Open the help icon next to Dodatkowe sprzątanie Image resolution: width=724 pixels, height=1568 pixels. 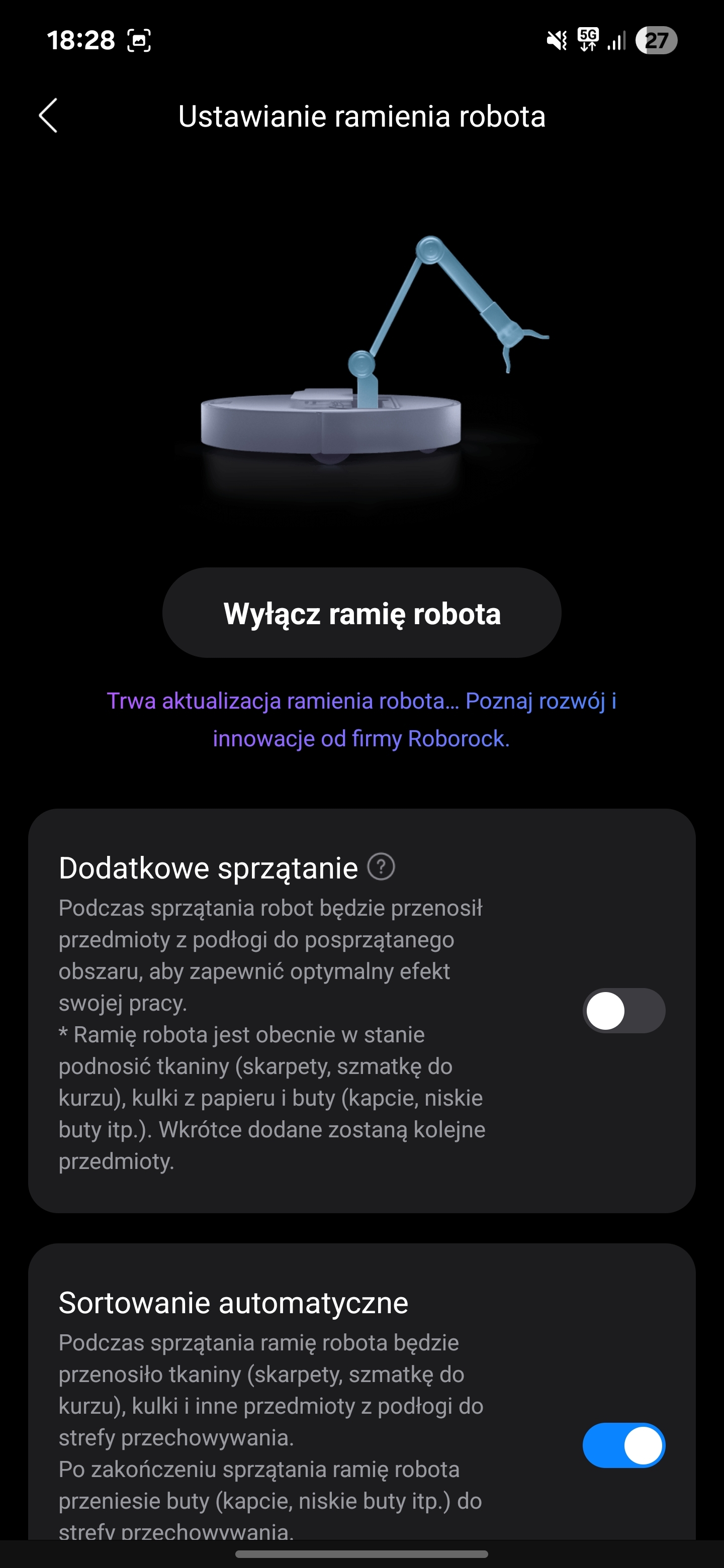(x=381, y=867)
